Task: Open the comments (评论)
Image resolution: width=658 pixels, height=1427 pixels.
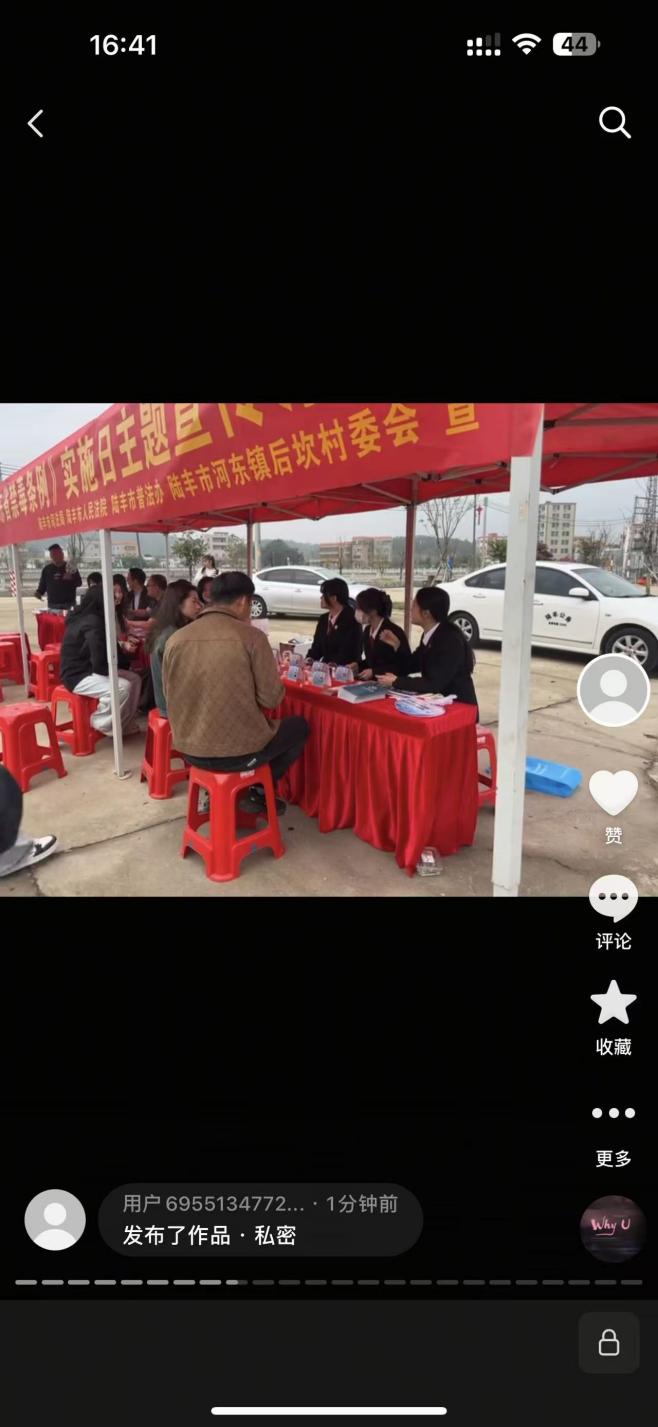Action: point(613,899)
